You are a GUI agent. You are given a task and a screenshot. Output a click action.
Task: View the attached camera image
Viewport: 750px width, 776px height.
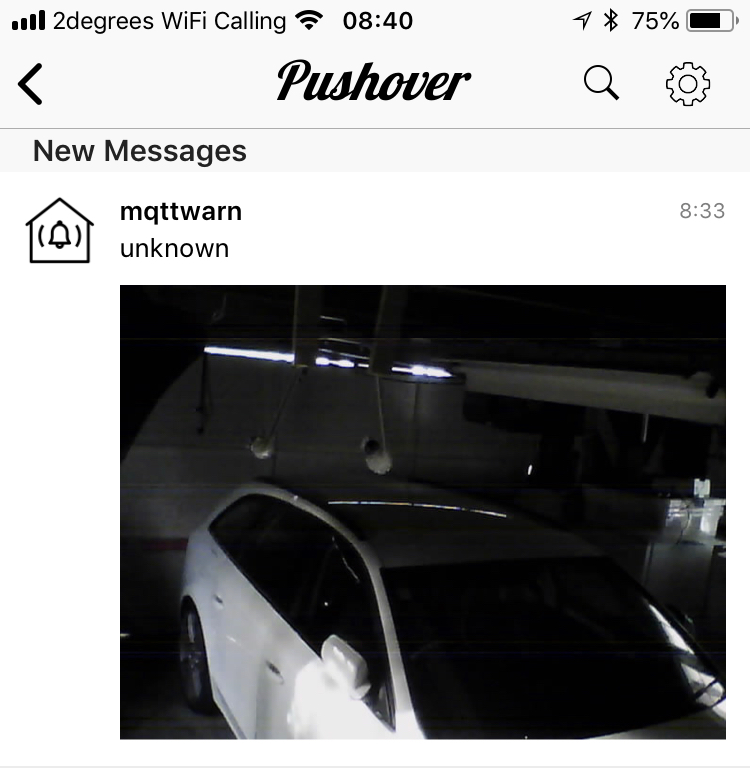pos(422,512)
